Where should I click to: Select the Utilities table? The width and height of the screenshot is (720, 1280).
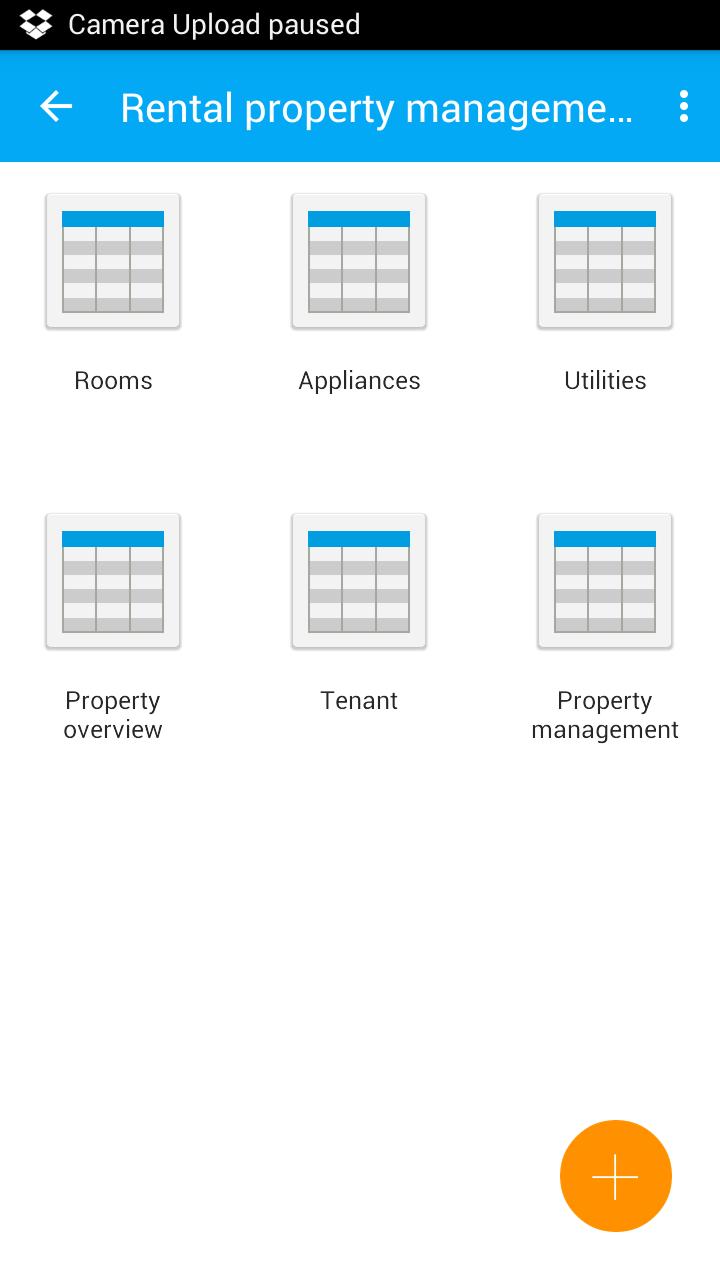click(x=605, y=262)
